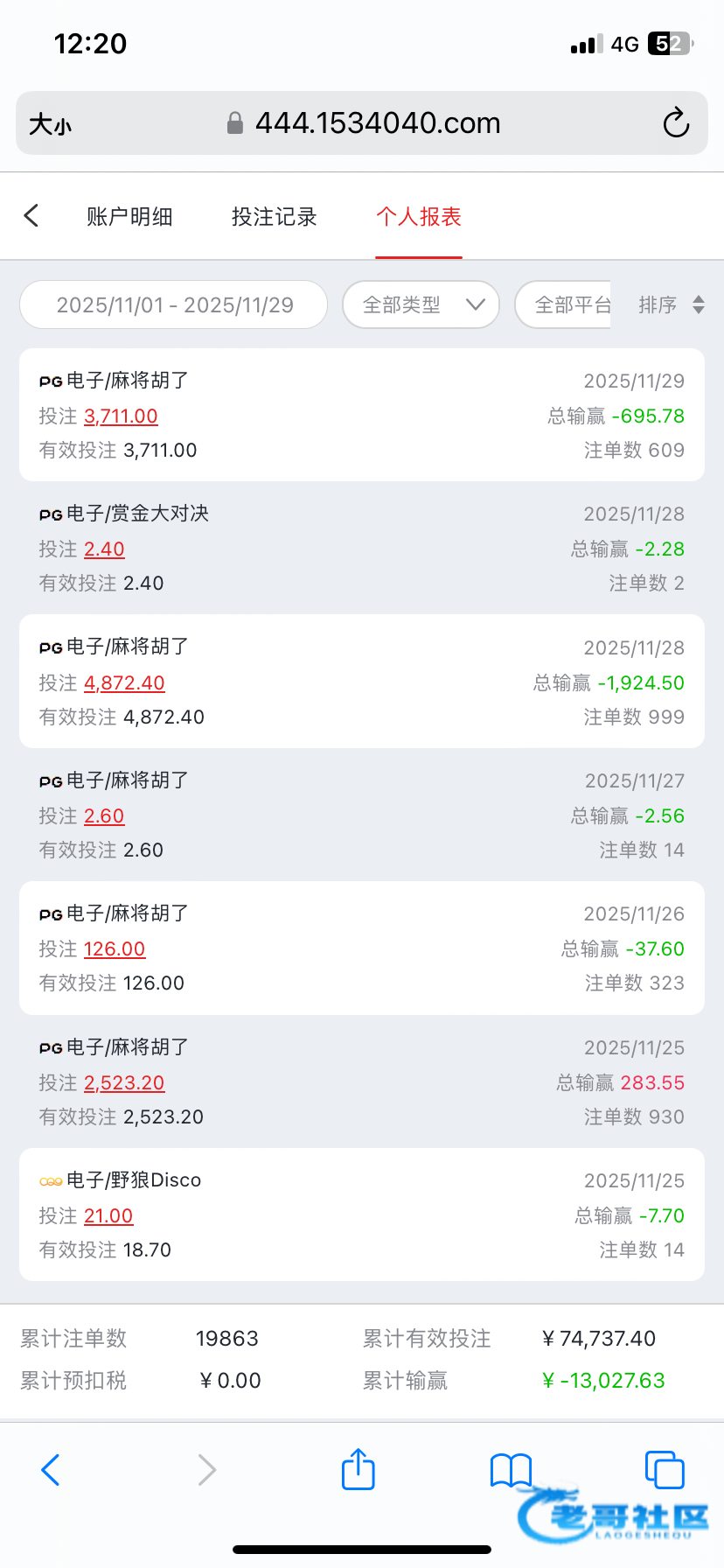
Task: Tap the 444.1534040.com address bar
Action: point(362,123)
